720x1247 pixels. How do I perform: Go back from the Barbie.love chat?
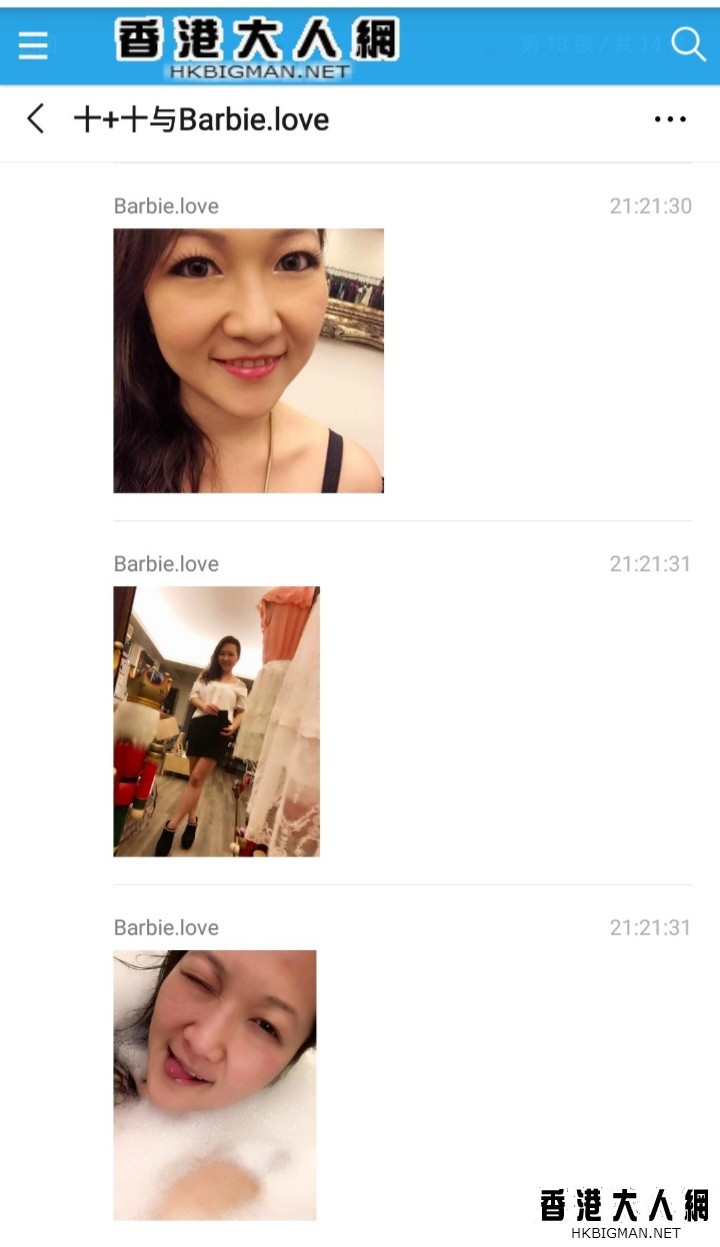click(x=36, y=120)
